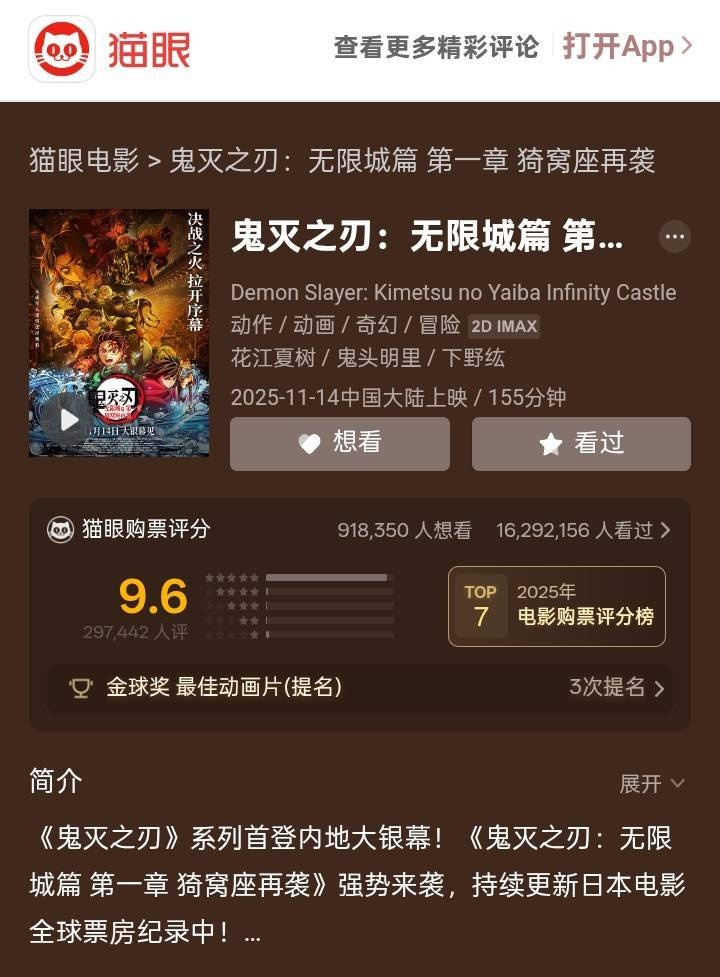Open the 猫眼电影 breadcrumb link
This screenshot has height=977, width=720.
84,160
